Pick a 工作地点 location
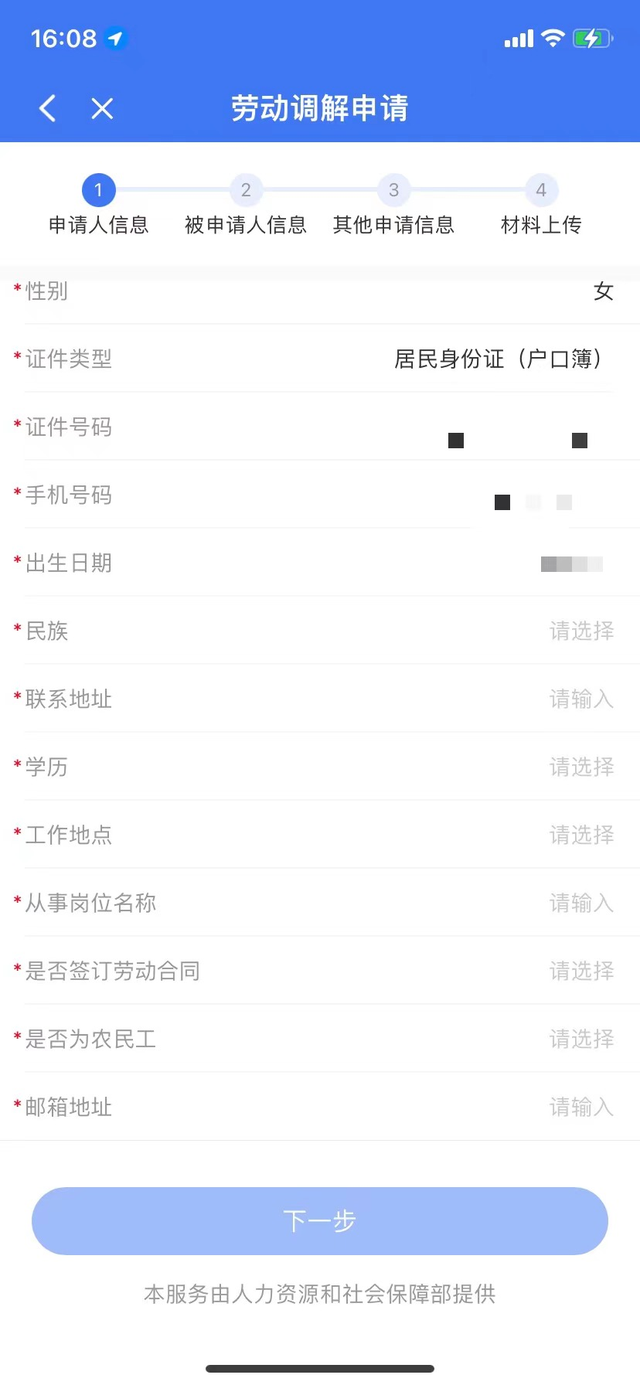This screenshot has width=640, height=1385. point(320,835)
